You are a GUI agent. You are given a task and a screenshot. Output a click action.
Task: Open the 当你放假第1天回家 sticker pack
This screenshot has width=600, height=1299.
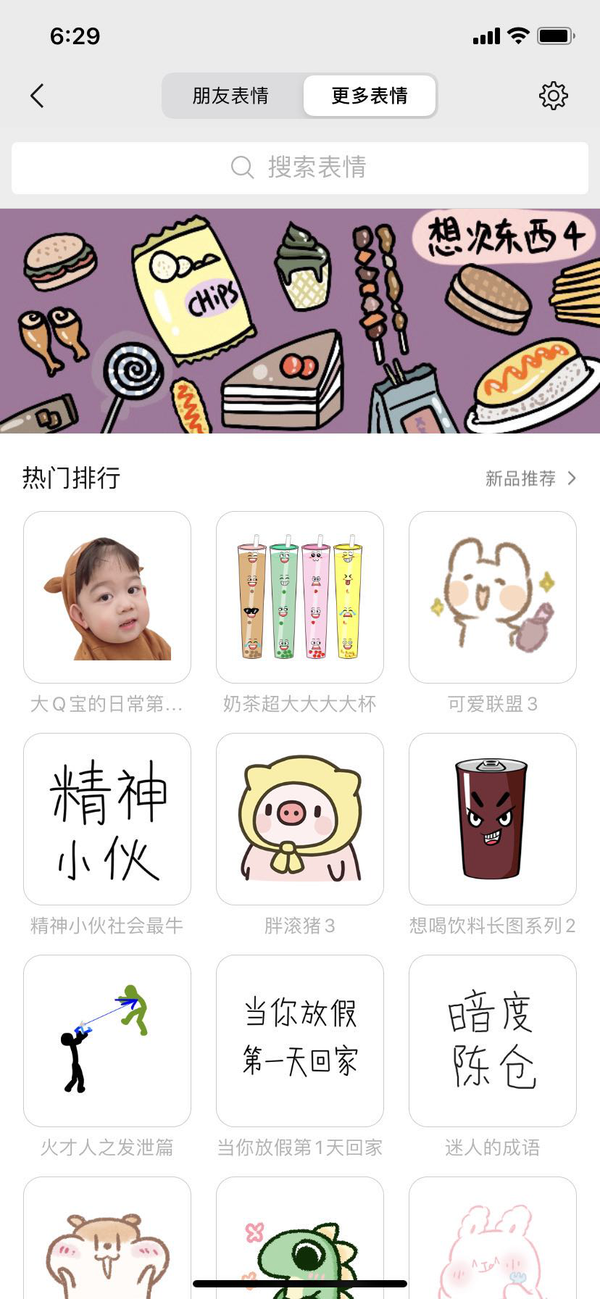coord(300,1041)
